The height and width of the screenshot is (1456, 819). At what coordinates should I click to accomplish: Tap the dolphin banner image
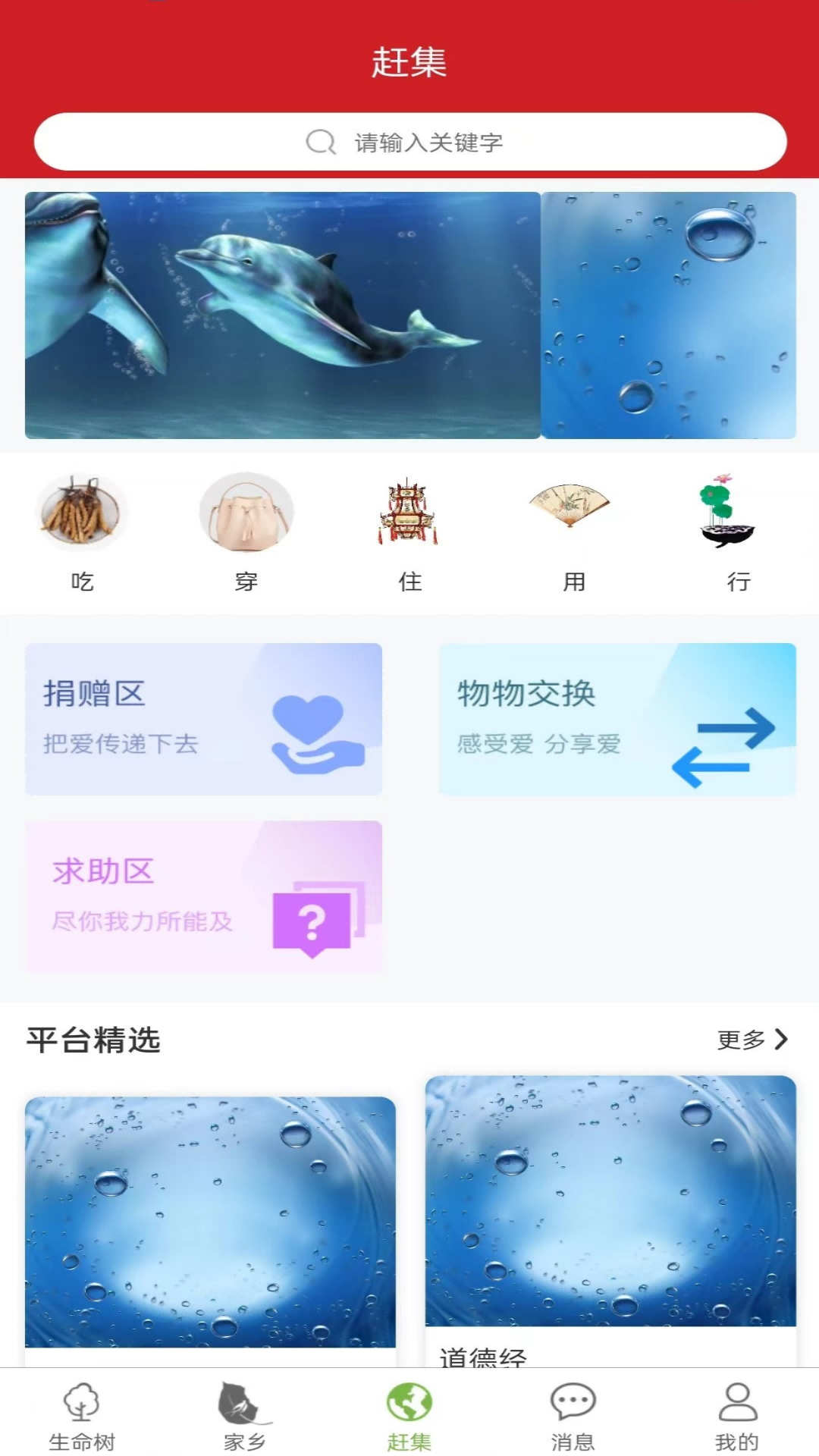(x=281, y=313)
